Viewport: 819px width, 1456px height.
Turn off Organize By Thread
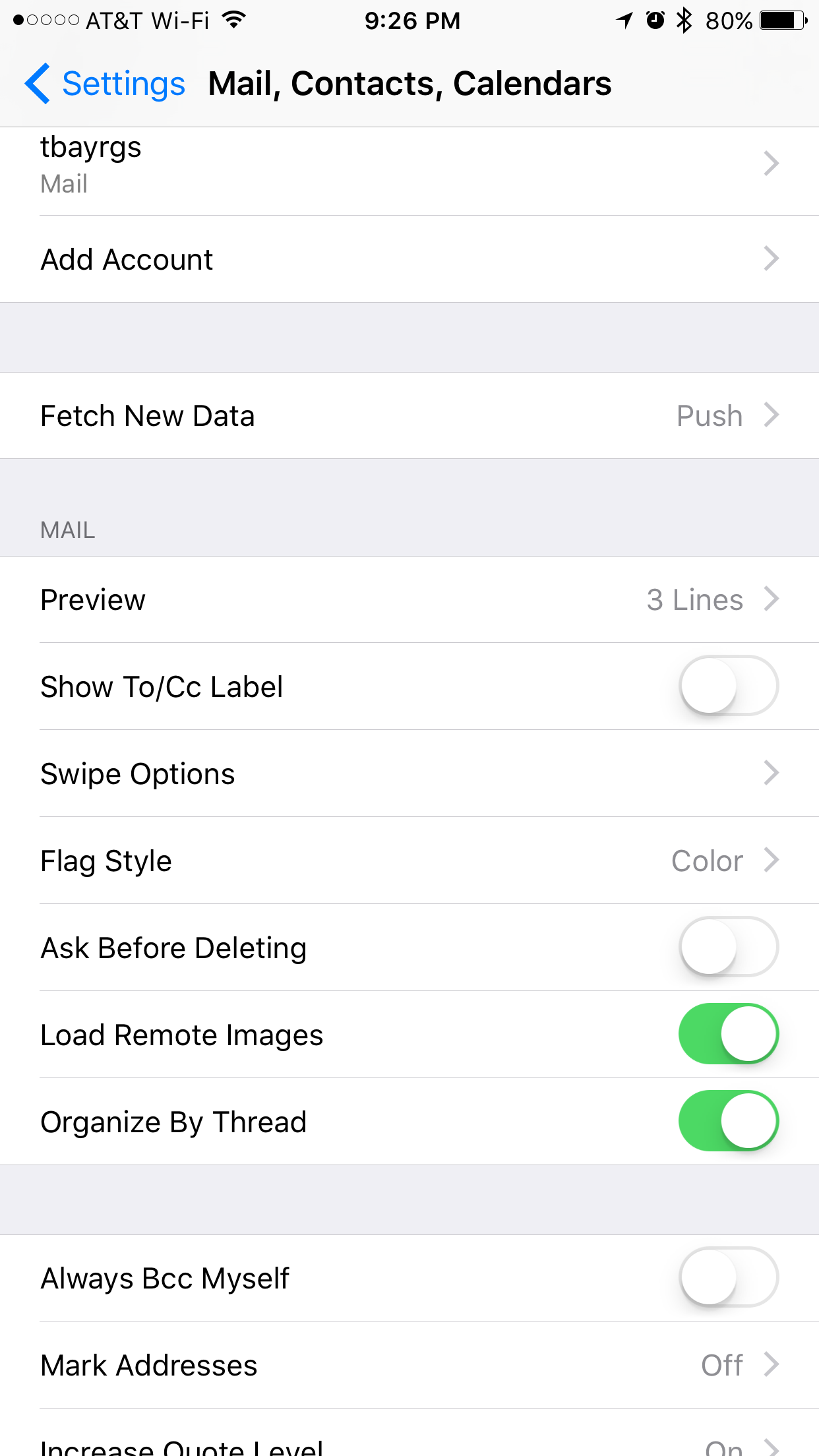[x=728, y=1121]
